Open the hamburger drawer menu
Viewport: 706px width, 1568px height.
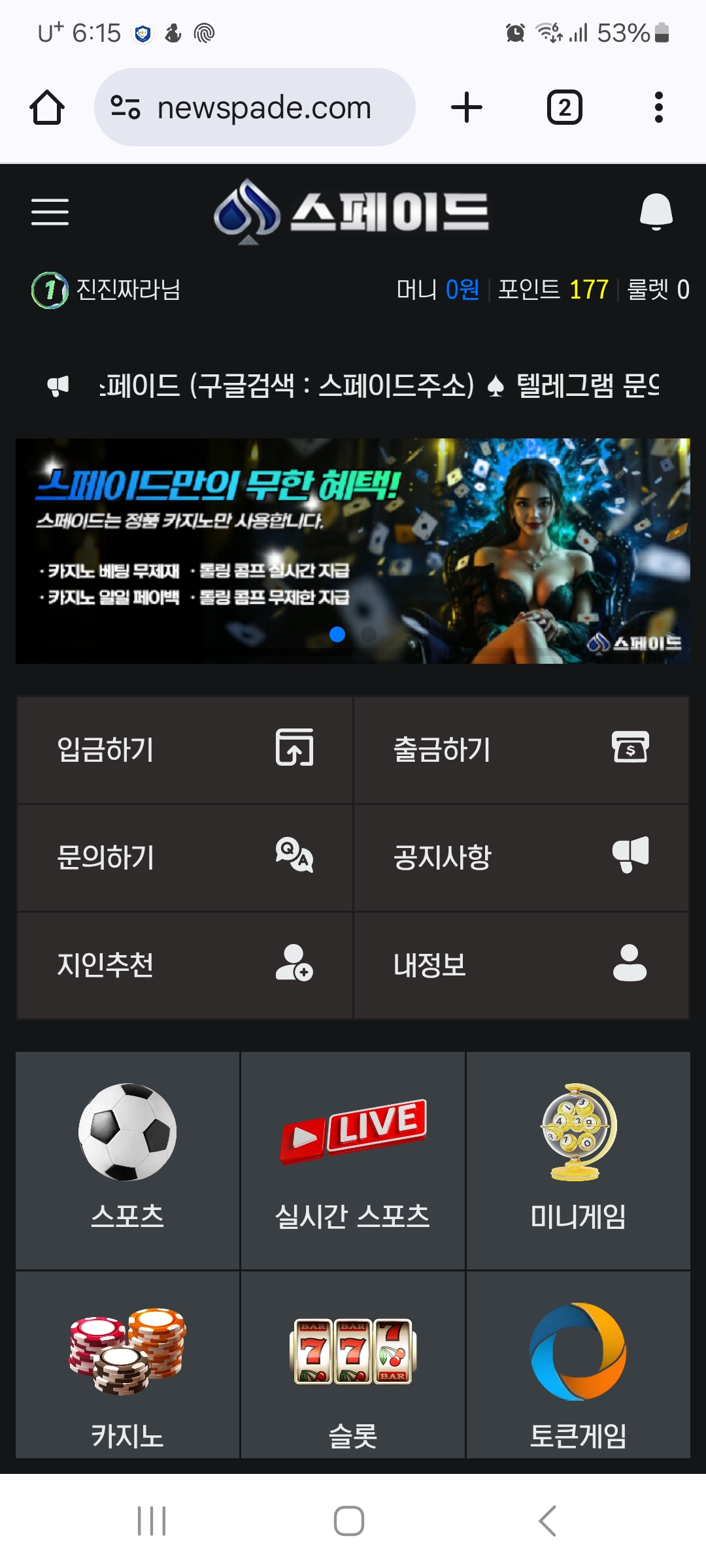[50, 212]
